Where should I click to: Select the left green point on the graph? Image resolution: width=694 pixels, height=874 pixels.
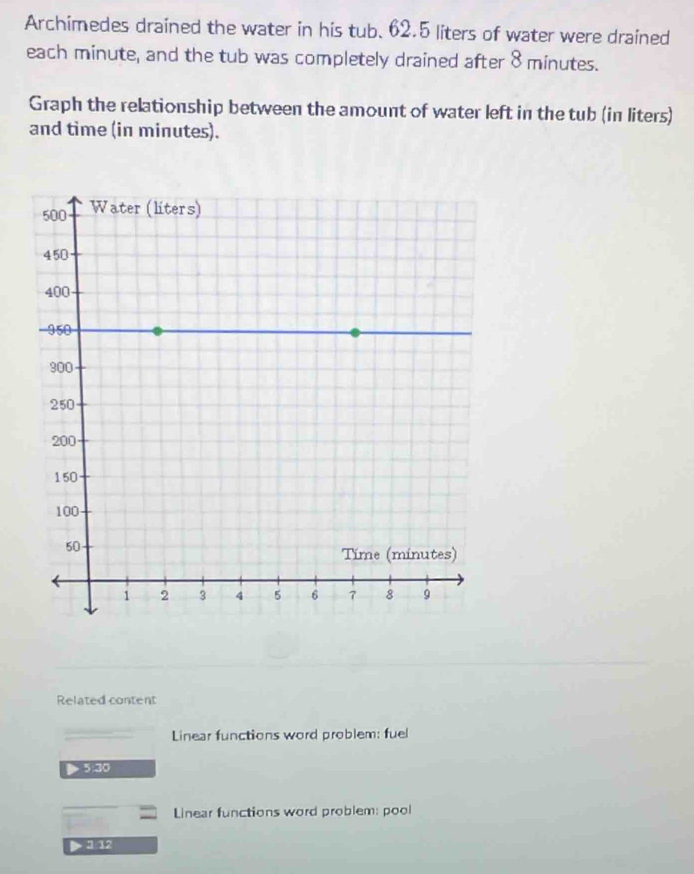[x=156, y=331]
